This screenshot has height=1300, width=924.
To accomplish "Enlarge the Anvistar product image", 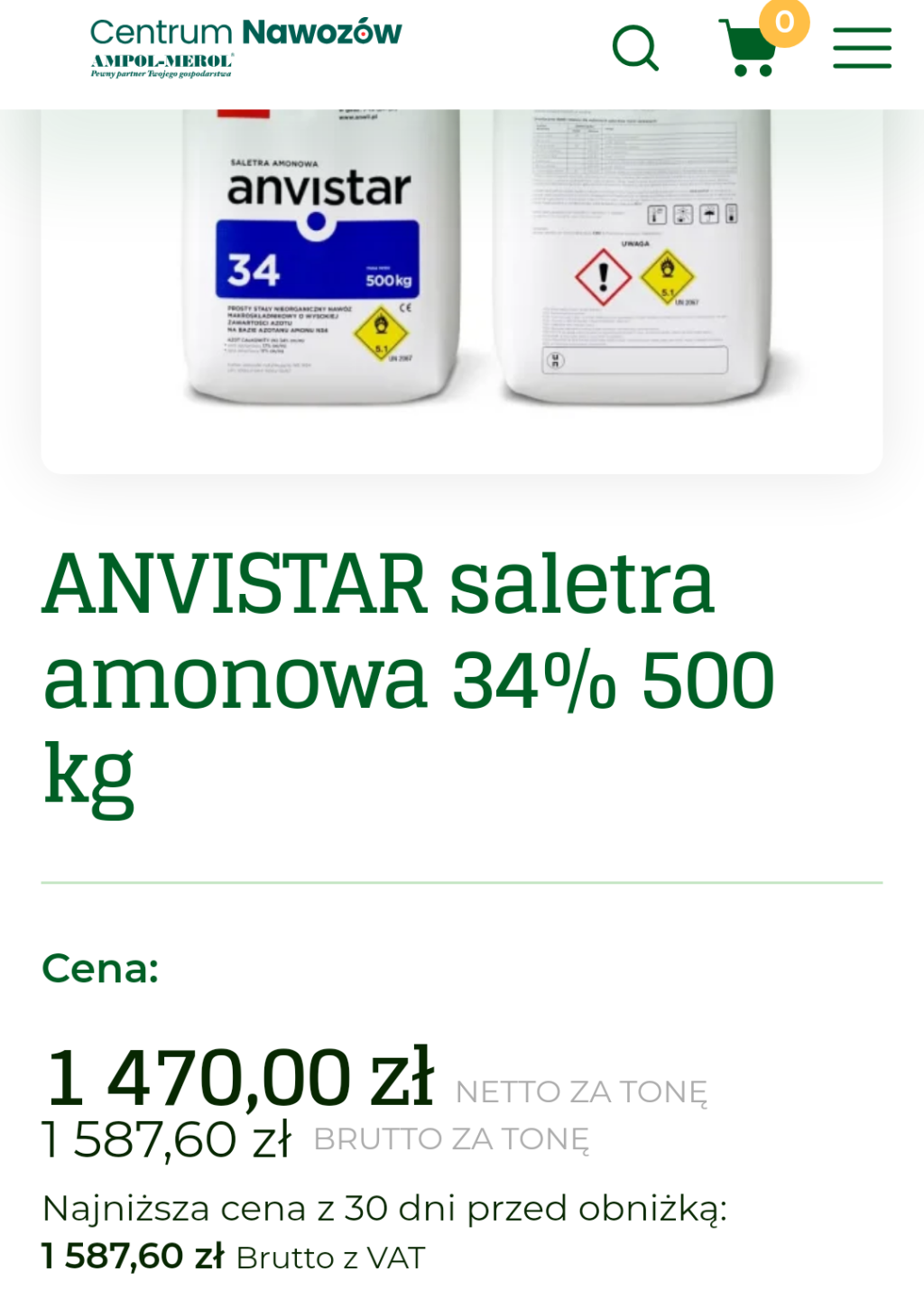I will click(462, 271).
